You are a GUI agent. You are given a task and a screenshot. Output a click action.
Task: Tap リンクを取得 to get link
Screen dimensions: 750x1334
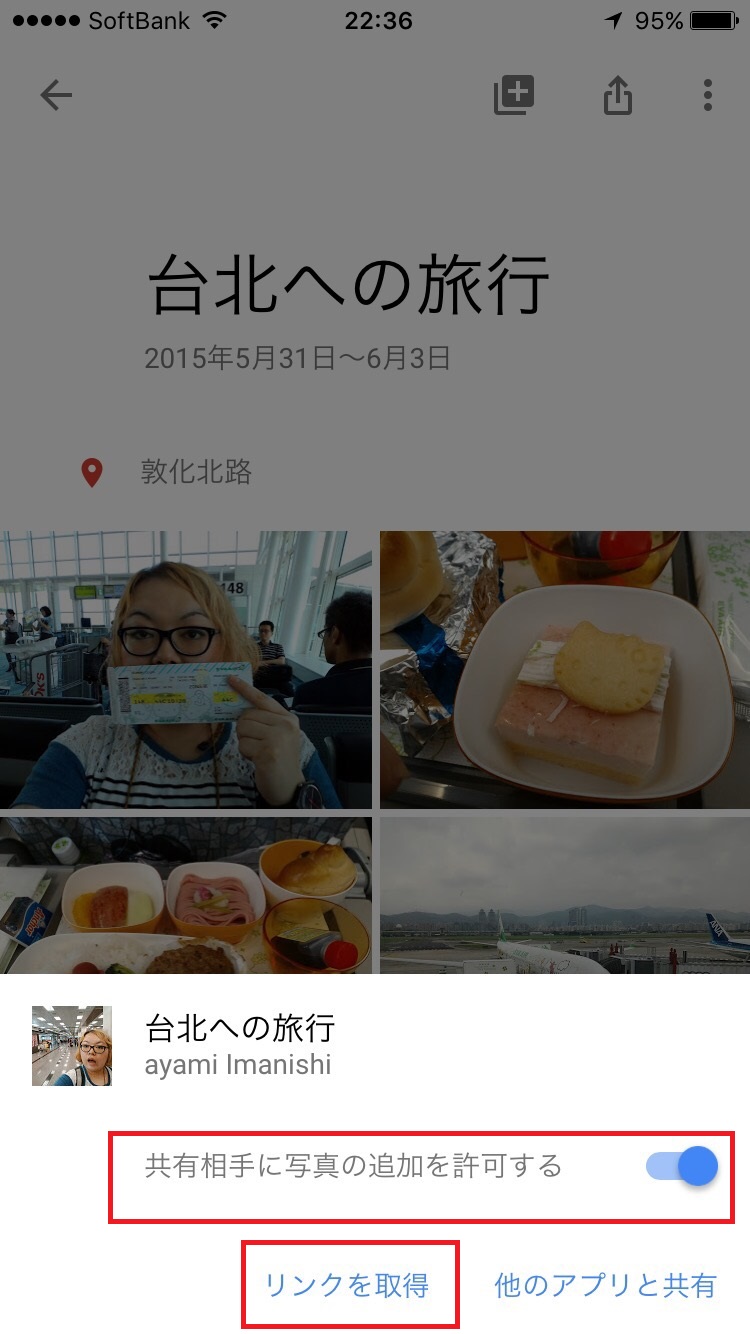[x=347, y=1285]
